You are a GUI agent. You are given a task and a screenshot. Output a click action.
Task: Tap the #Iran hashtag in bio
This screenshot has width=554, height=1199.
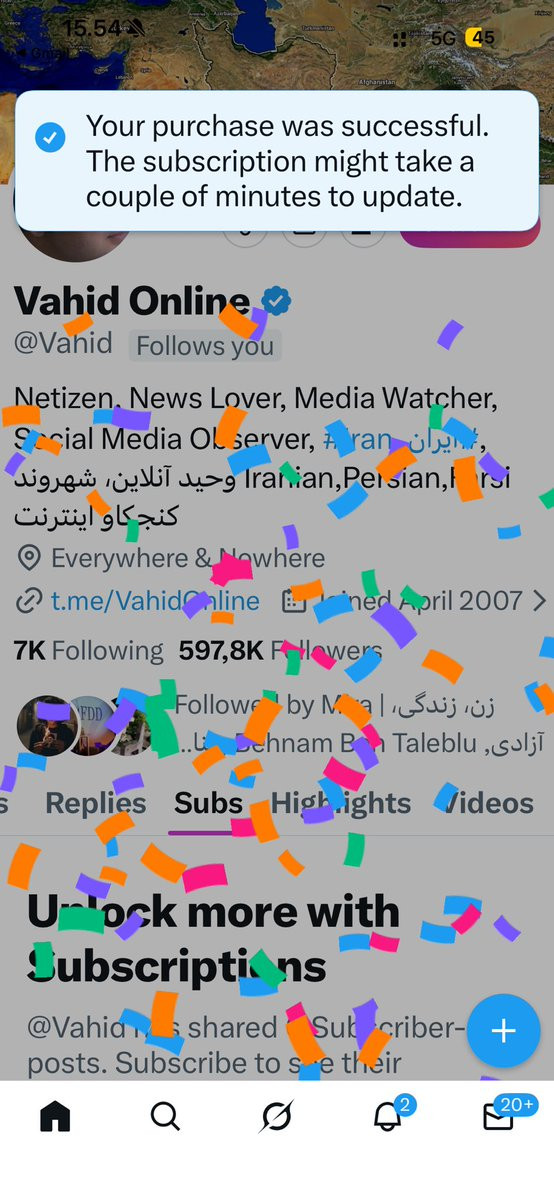click(357, 439)
